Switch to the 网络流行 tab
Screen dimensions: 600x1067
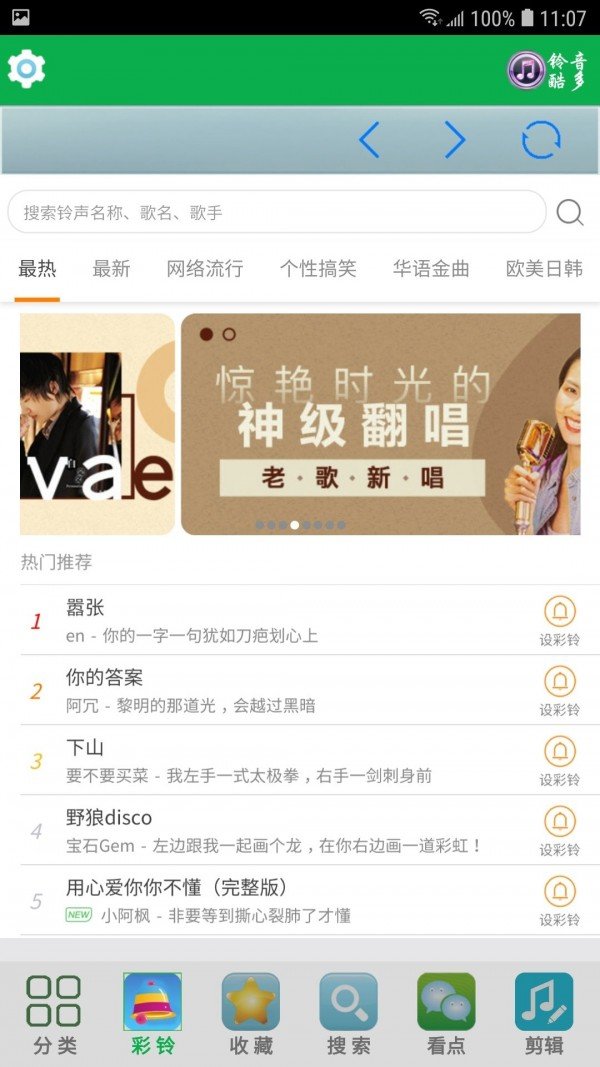[x=204, y=268]
